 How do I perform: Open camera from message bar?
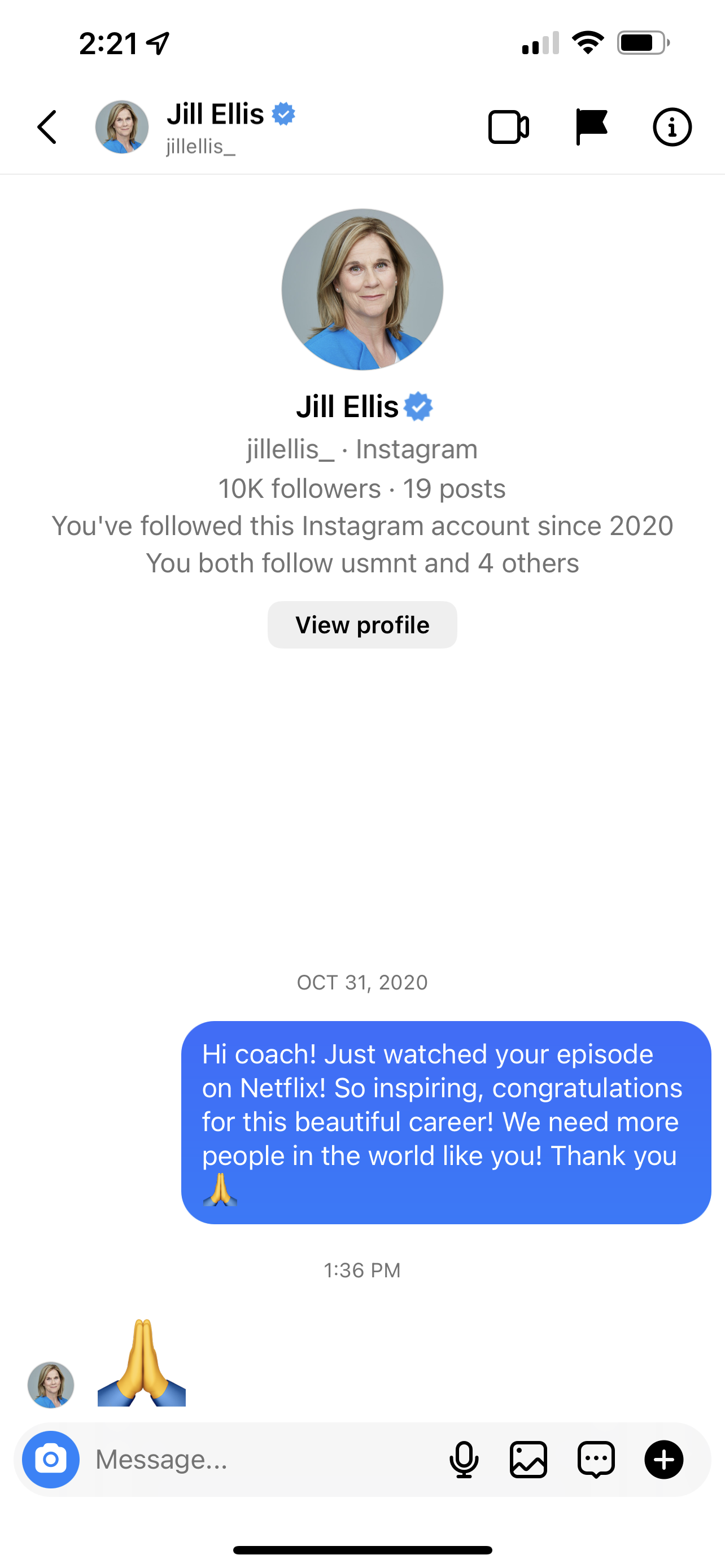51,1459
